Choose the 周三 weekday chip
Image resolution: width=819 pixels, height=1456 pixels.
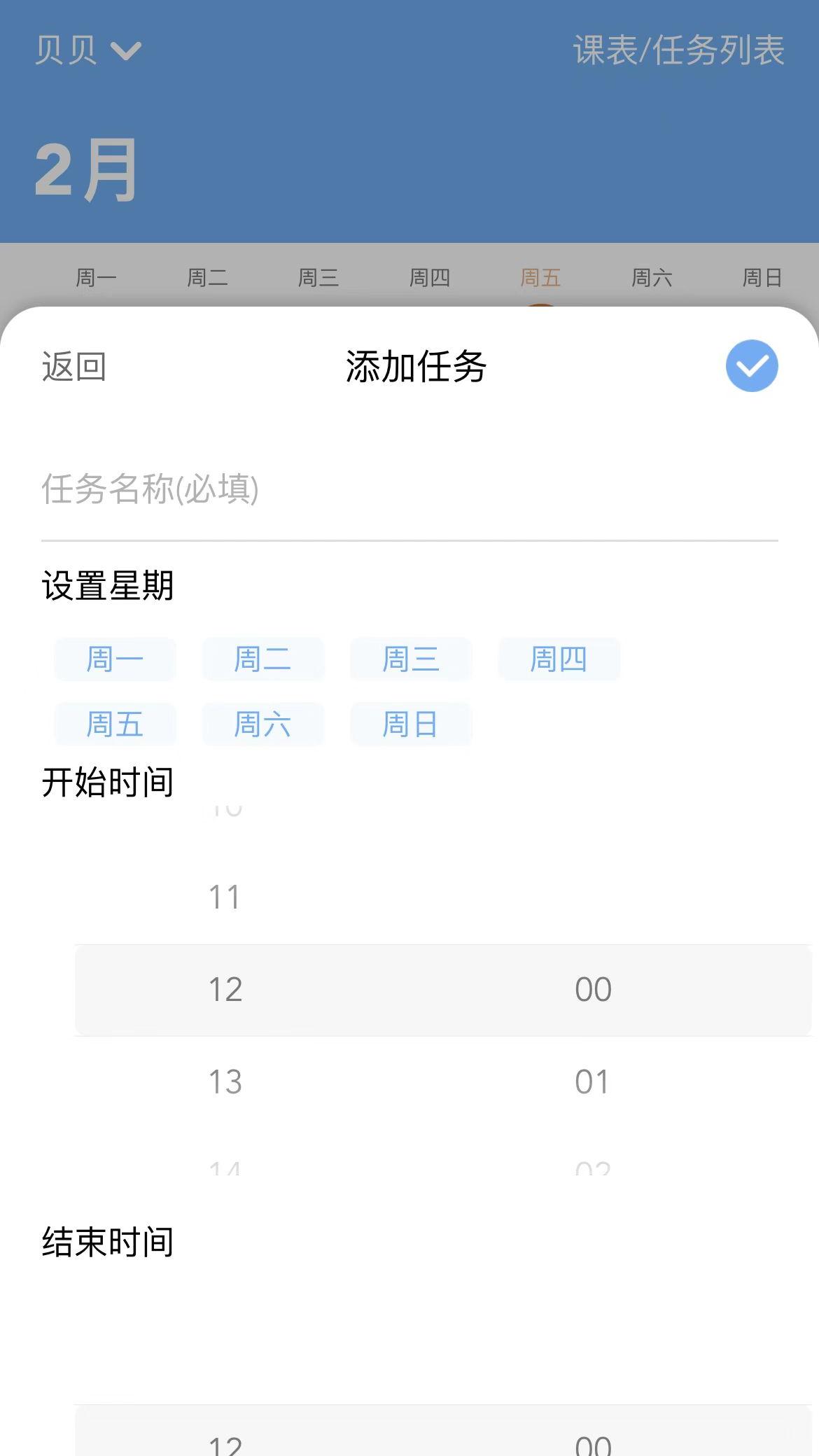pyautogui.click(x=410, y=659)
